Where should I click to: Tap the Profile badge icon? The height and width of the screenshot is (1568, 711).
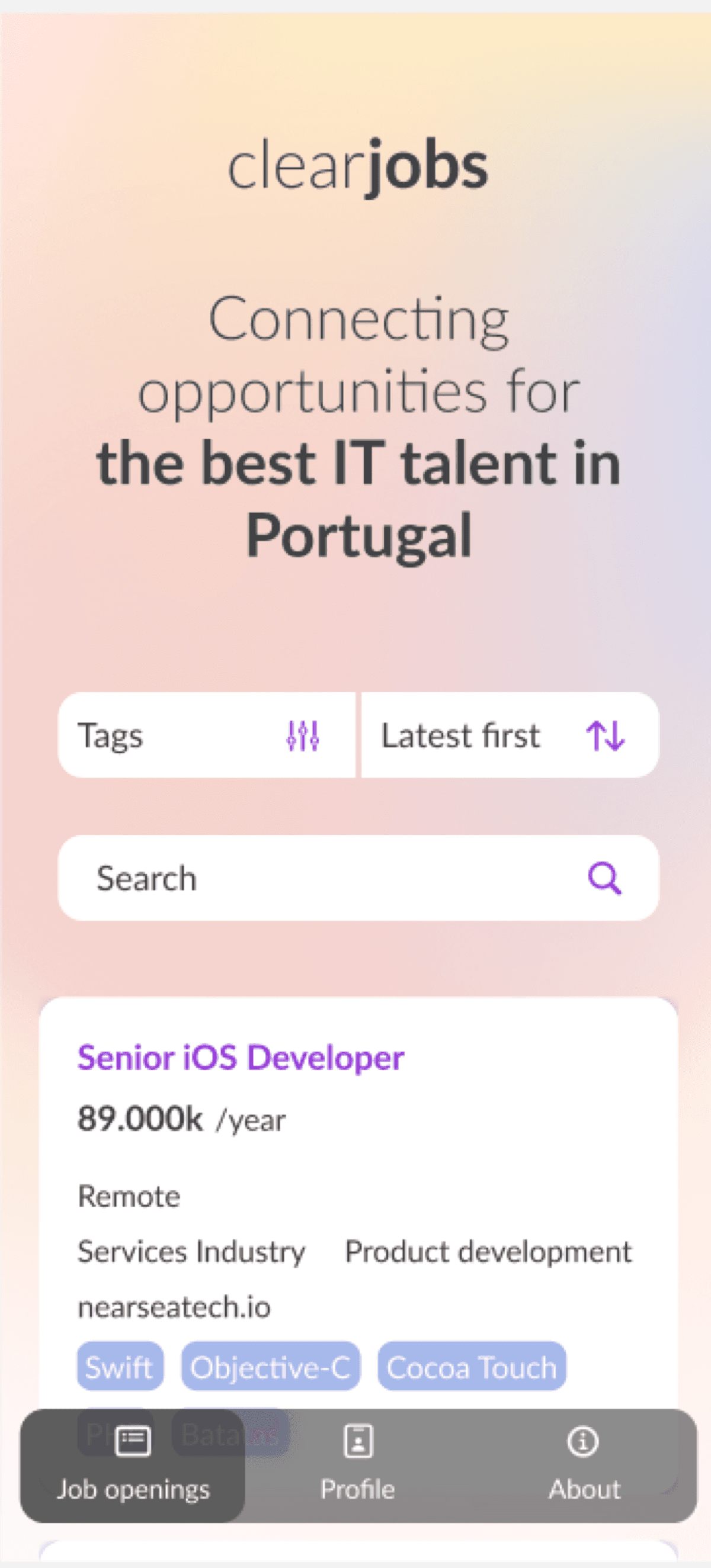[358, 1441]
